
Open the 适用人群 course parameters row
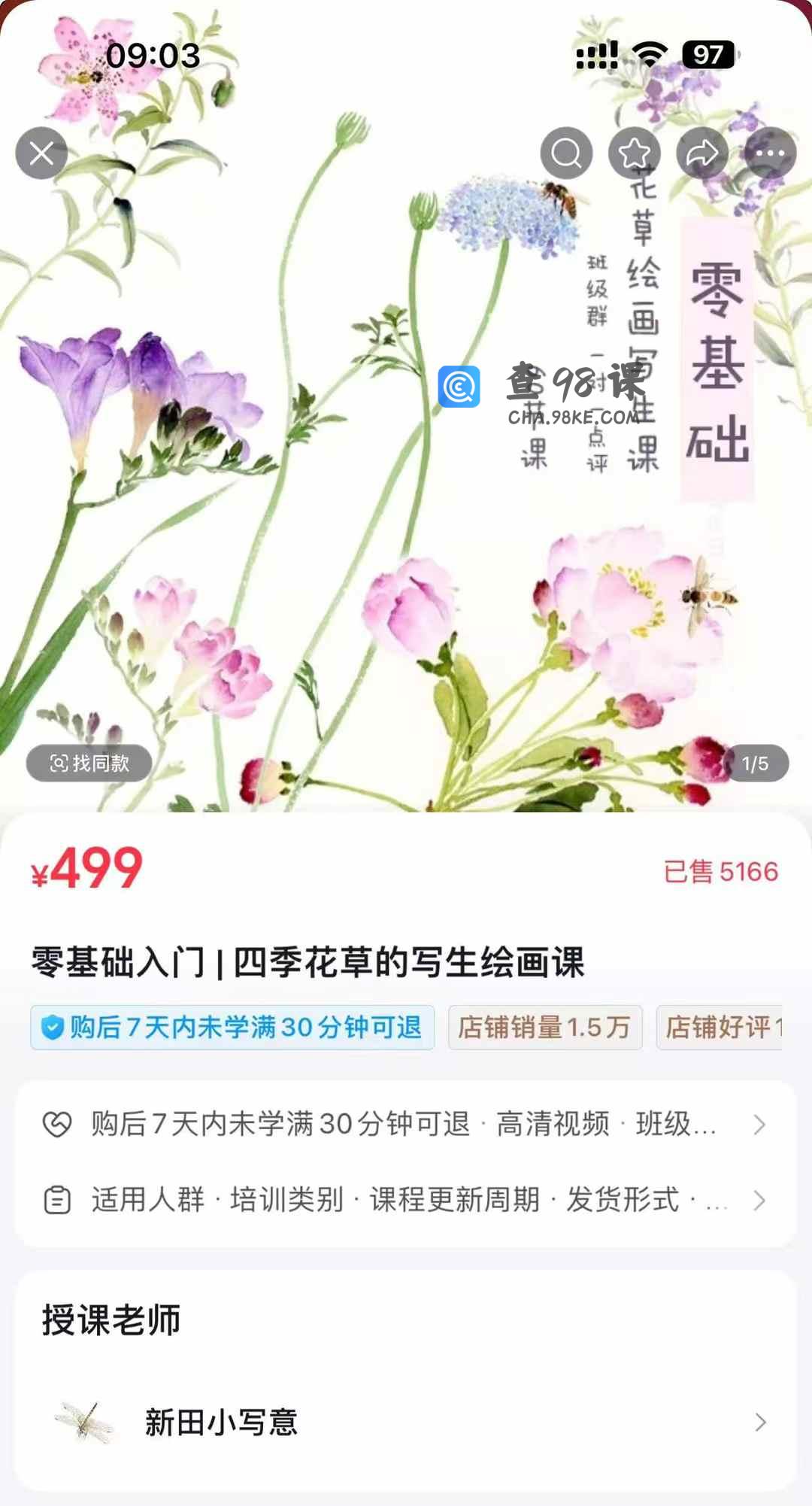pos(404,1200)
